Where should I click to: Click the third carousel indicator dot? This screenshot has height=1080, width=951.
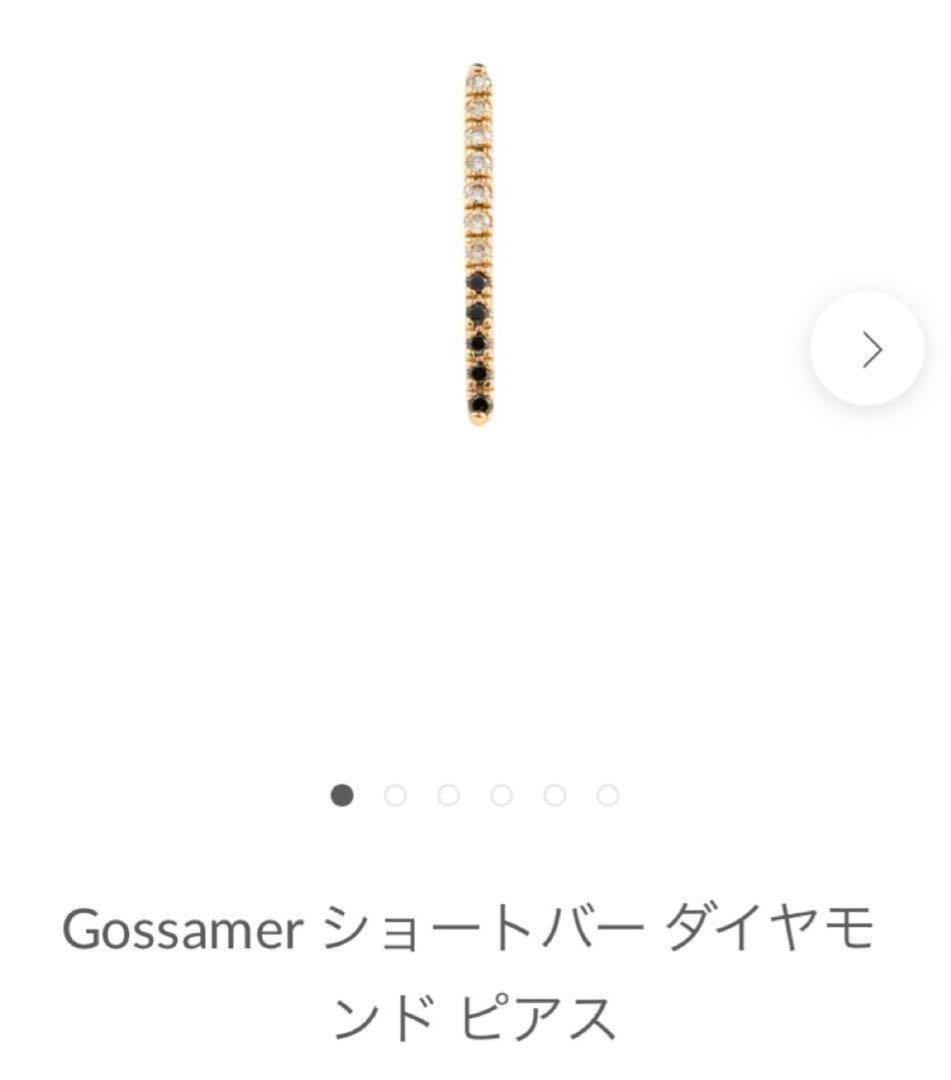pyautogui.click(x=447, y=795)
